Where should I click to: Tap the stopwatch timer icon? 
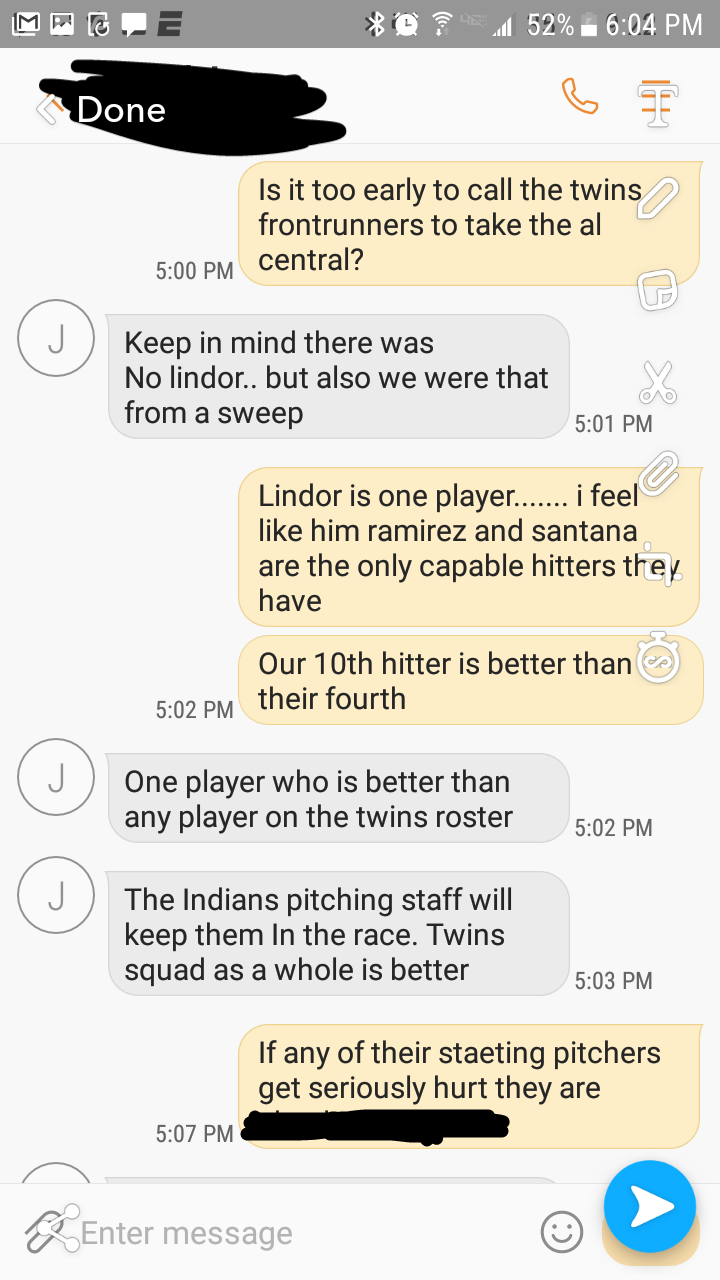659,659
